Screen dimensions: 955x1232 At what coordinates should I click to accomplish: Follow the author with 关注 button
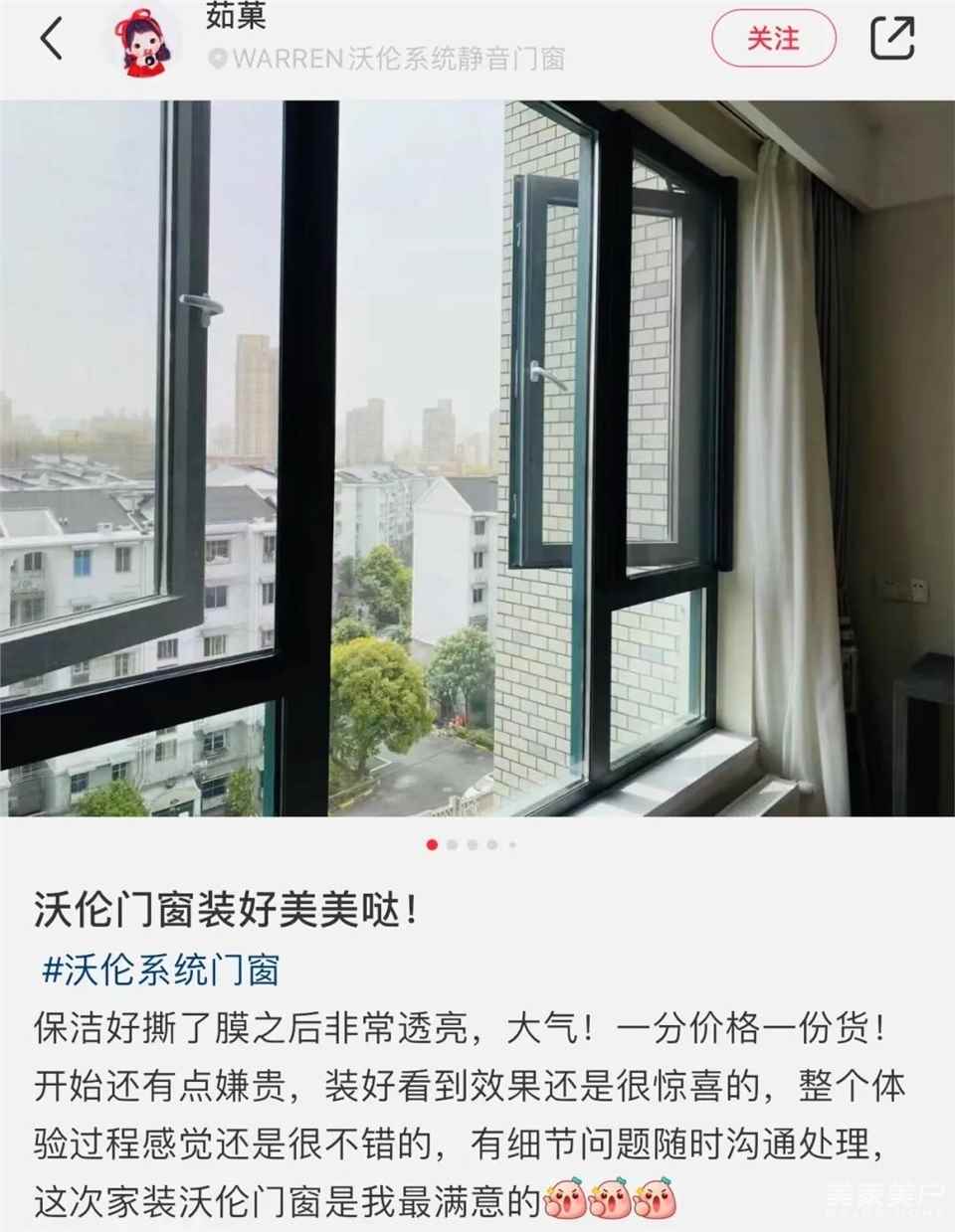click(x=773, y=40)
